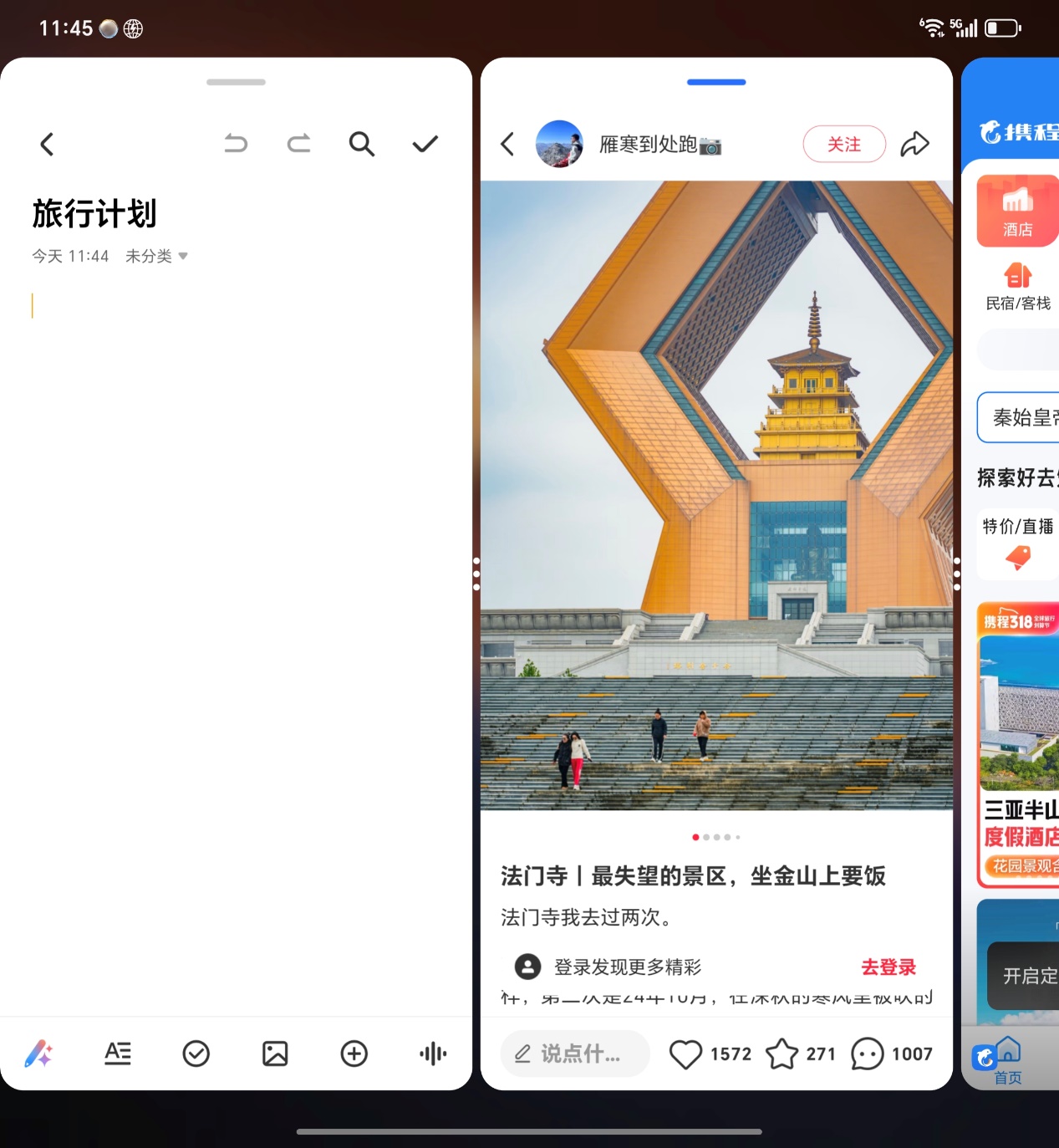
Task: Insert an image into the note
Action: click(275, 1054)
